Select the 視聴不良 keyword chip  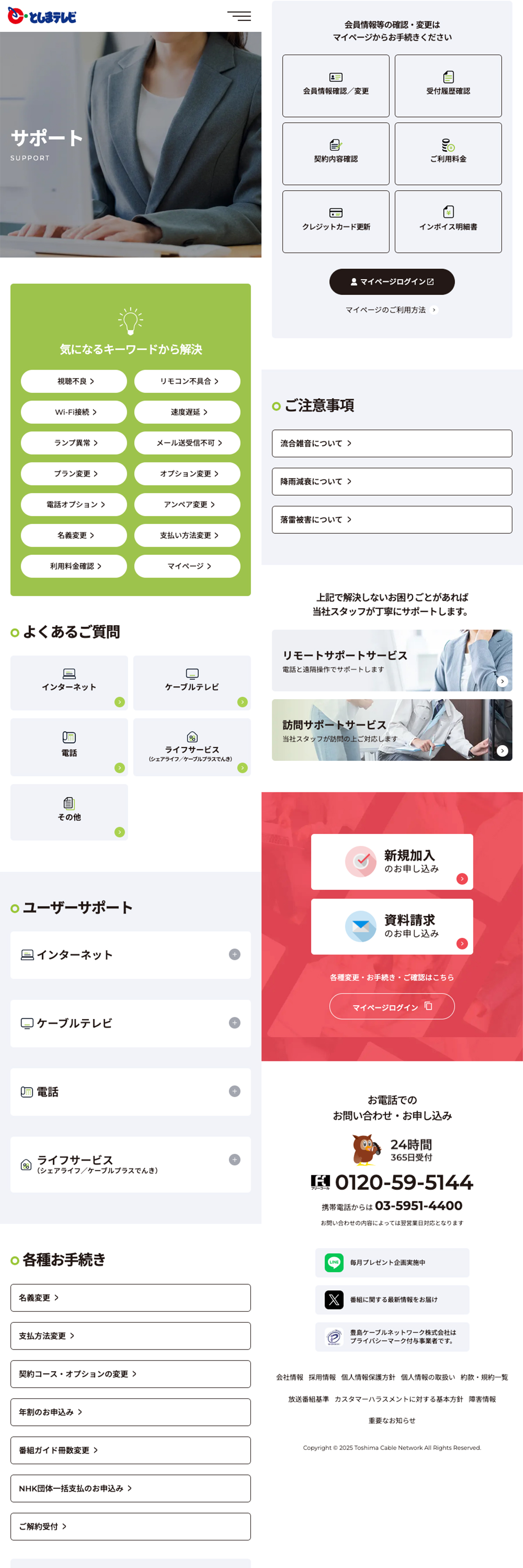(74, 381)
